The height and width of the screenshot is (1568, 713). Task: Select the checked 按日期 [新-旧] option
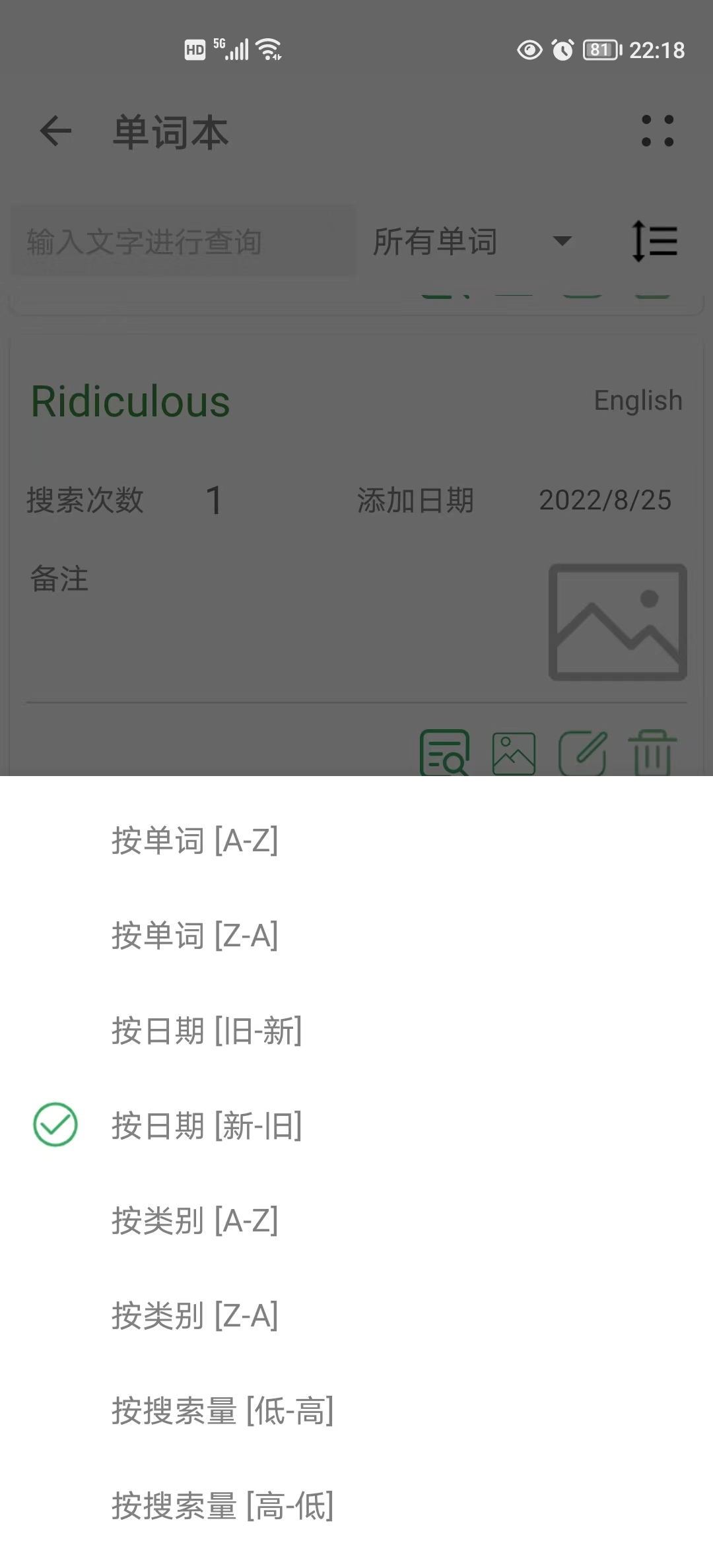(356, 1126)
